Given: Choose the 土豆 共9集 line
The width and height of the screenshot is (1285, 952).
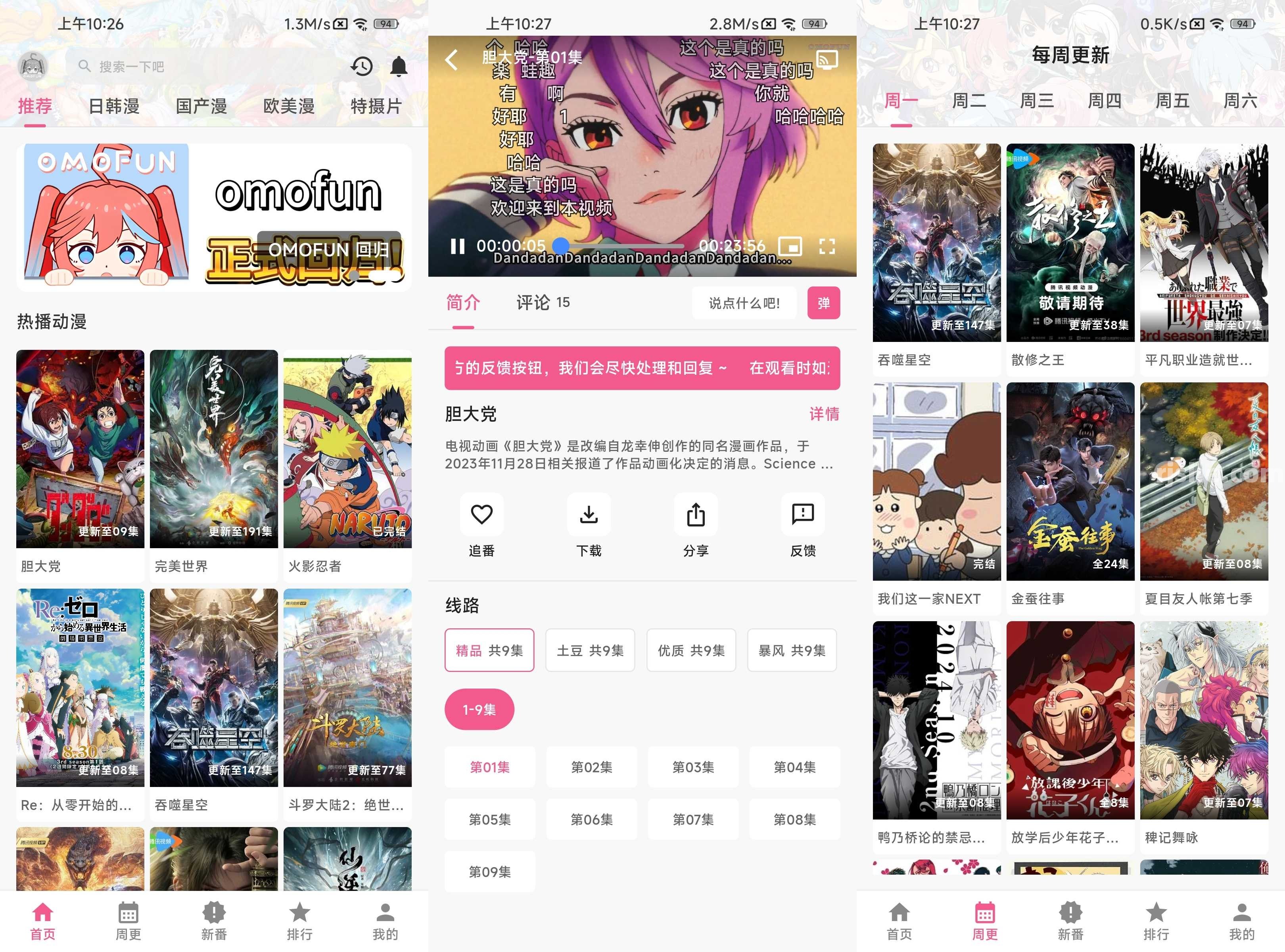Looking at the screenshot, I should click(590, 651).
